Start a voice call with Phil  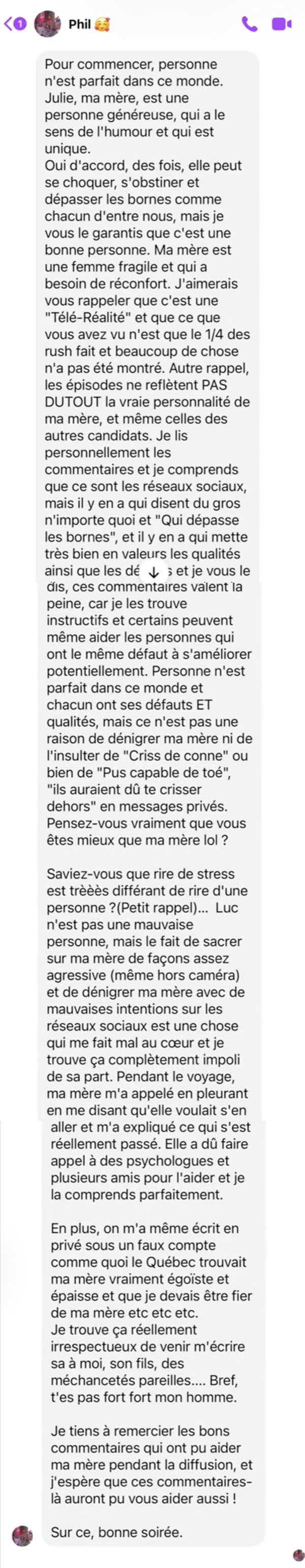(250, 24)
